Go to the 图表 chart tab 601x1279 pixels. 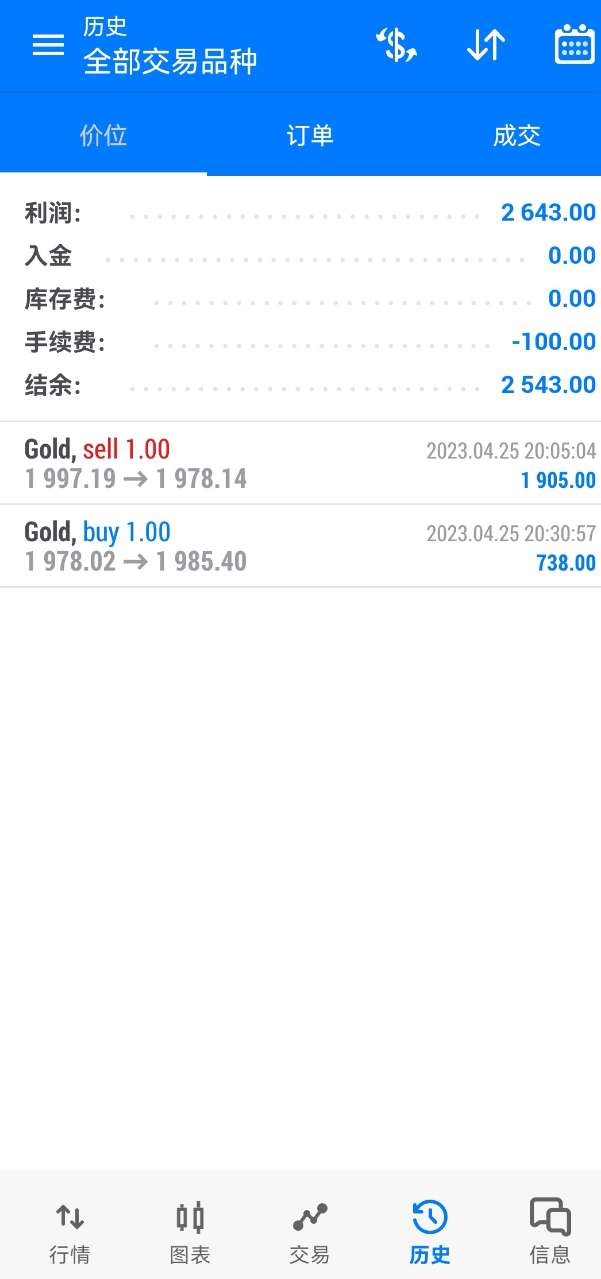190,1232
